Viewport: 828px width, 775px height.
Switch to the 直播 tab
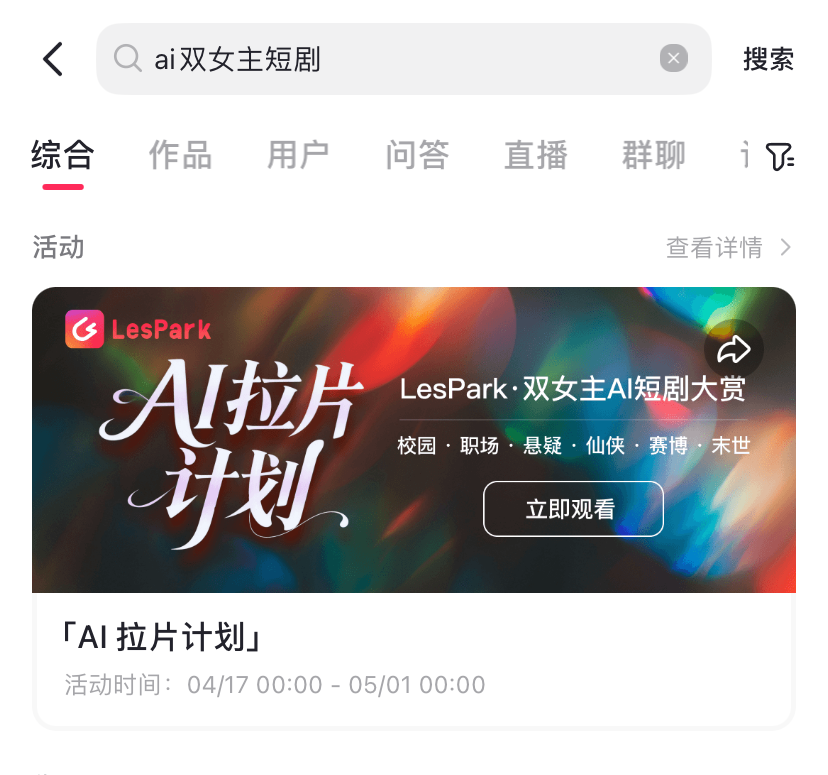click(535, 155)
